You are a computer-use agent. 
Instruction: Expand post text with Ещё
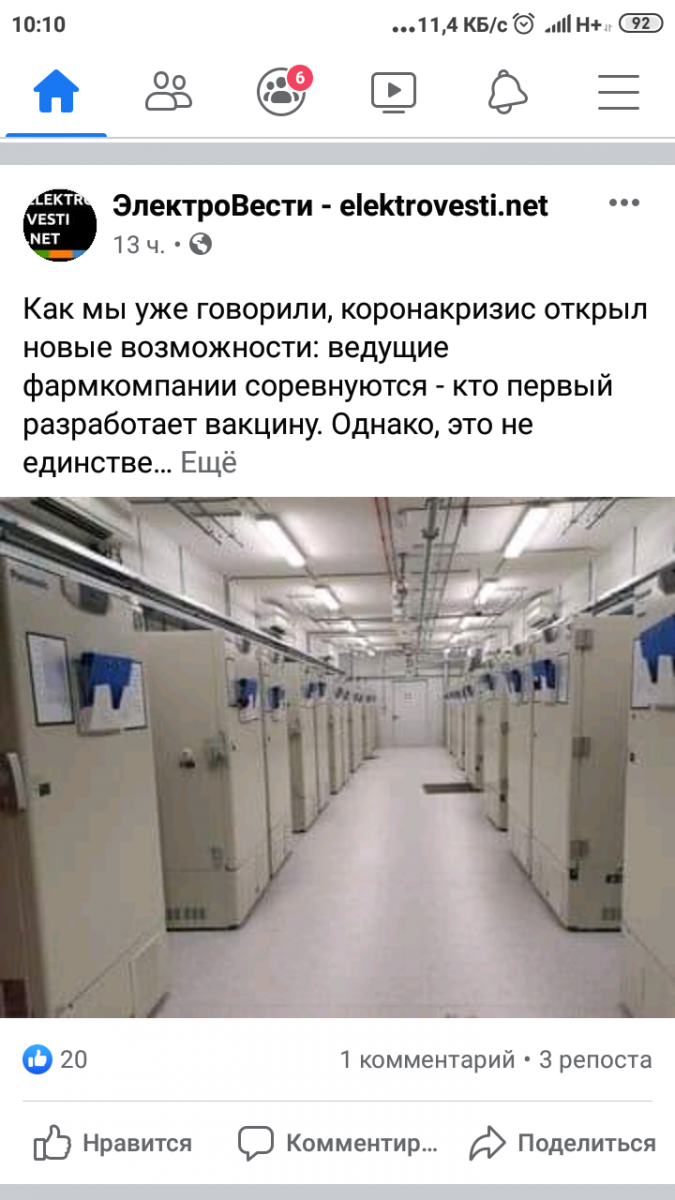click(x=208, y=464)
